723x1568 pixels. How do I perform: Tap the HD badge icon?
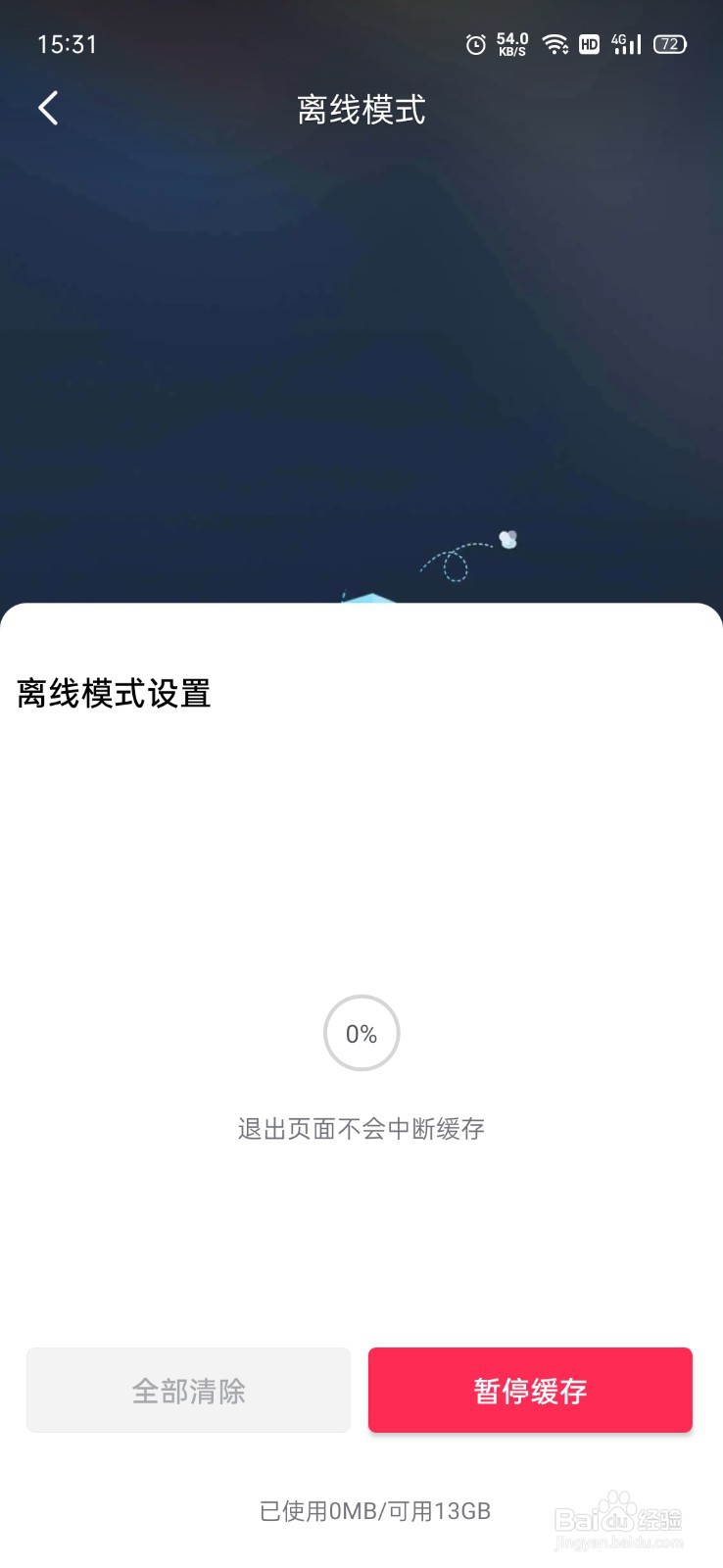(x=589, y=45)
